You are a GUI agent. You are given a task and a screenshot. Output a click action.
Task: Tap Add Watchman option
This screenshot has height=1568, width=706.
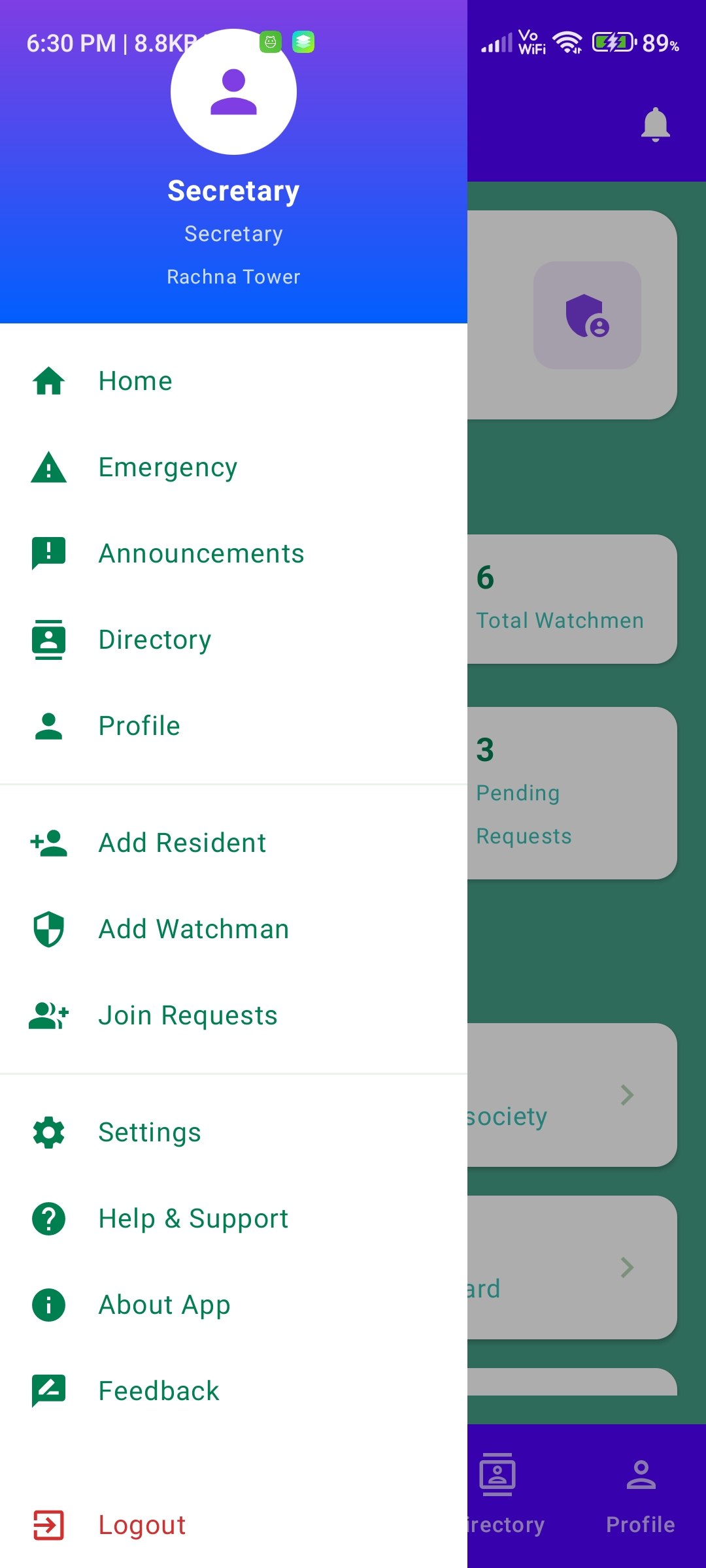pyautogui.click(x=193, y=929)
